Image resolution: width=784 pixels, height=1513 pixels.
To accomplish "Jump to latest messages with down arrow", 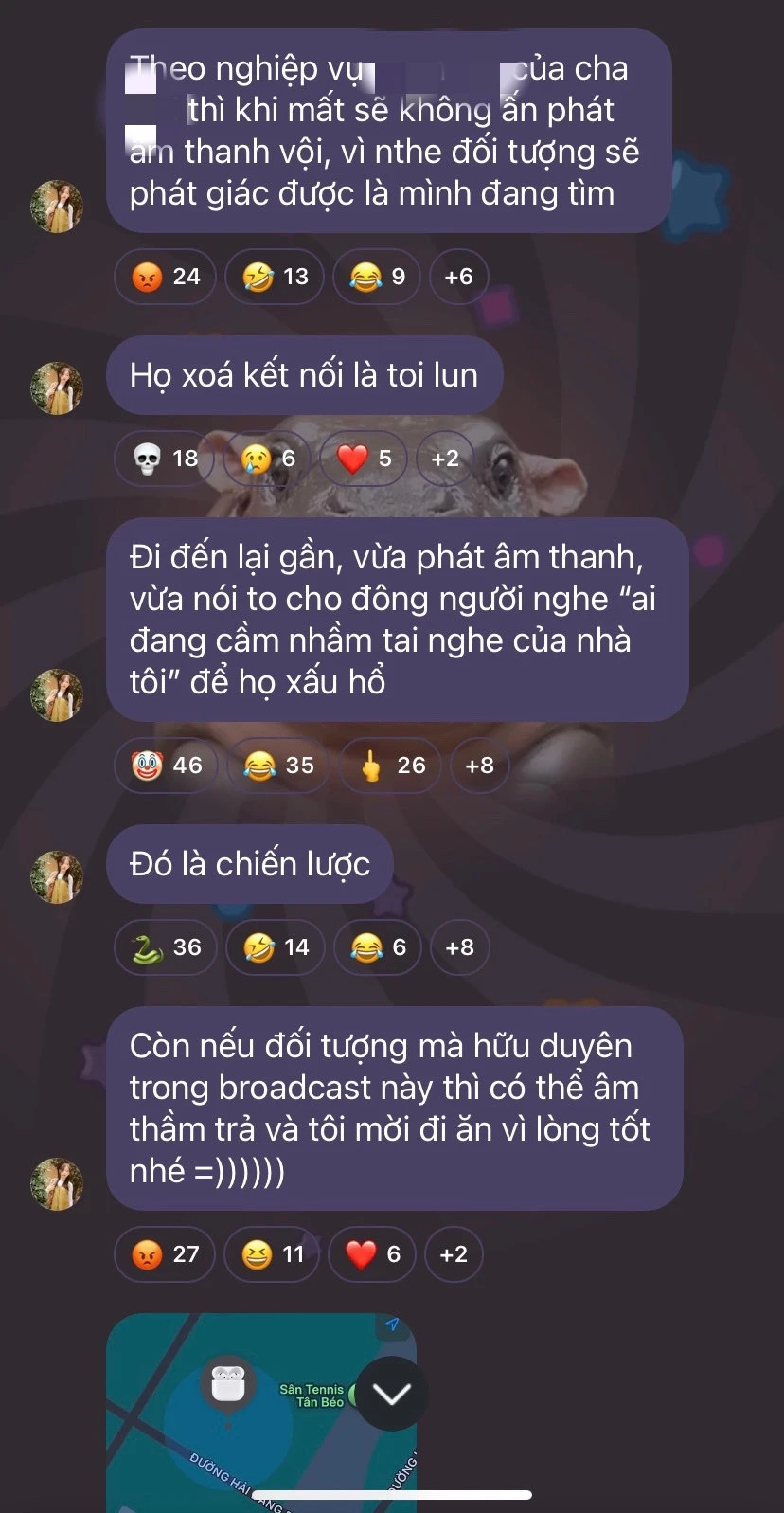I will (391, 1394).
